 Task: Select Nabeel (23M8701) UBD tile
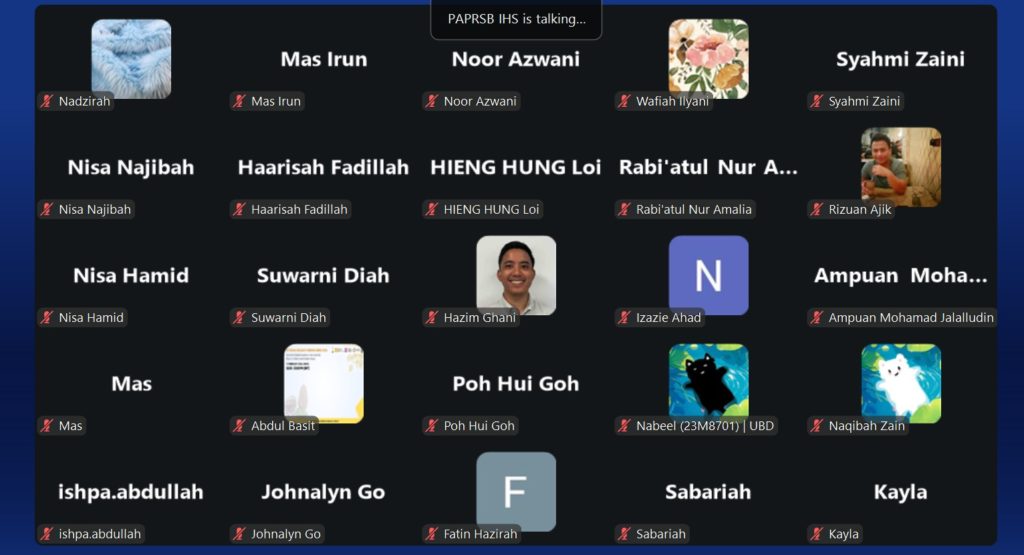(x=708, y=384)
